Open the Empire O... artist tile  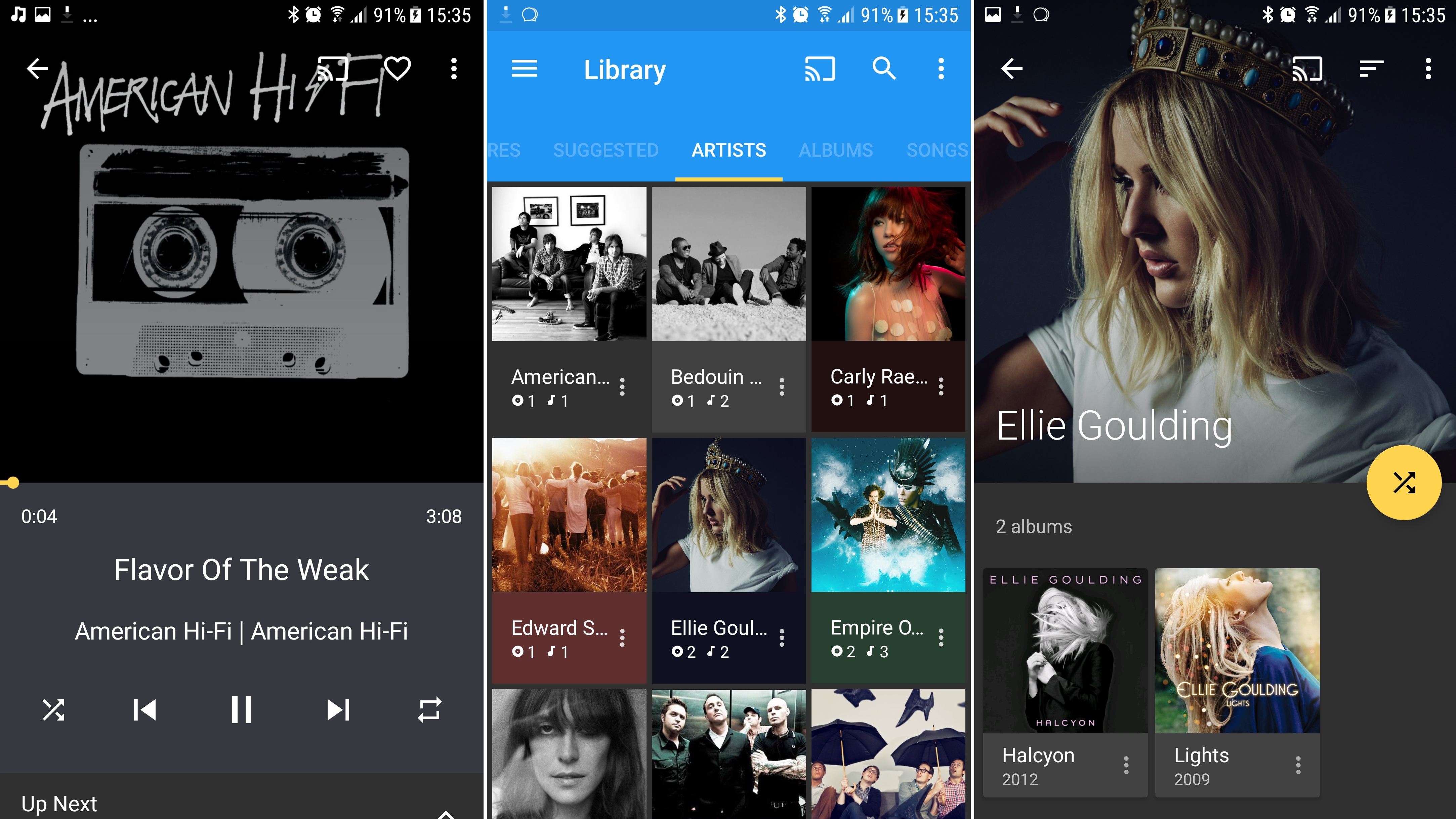click(x=888, y=515)
